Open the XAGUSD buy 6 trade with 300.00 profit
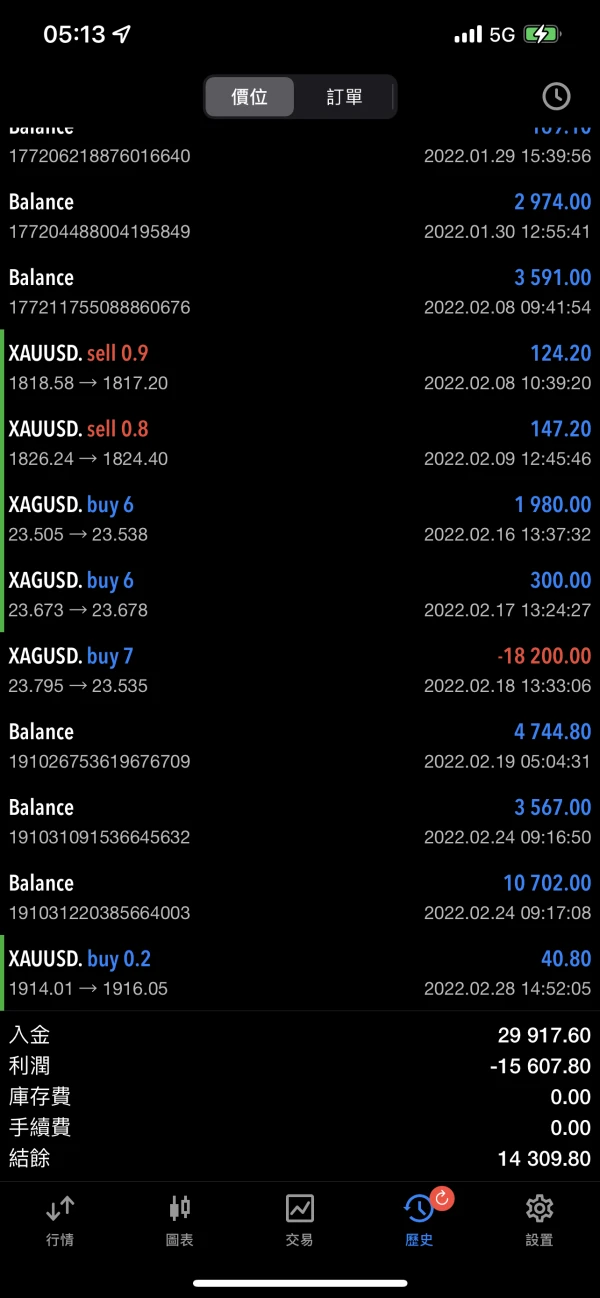Viewport: 600px width, 1298px height. 300,594
